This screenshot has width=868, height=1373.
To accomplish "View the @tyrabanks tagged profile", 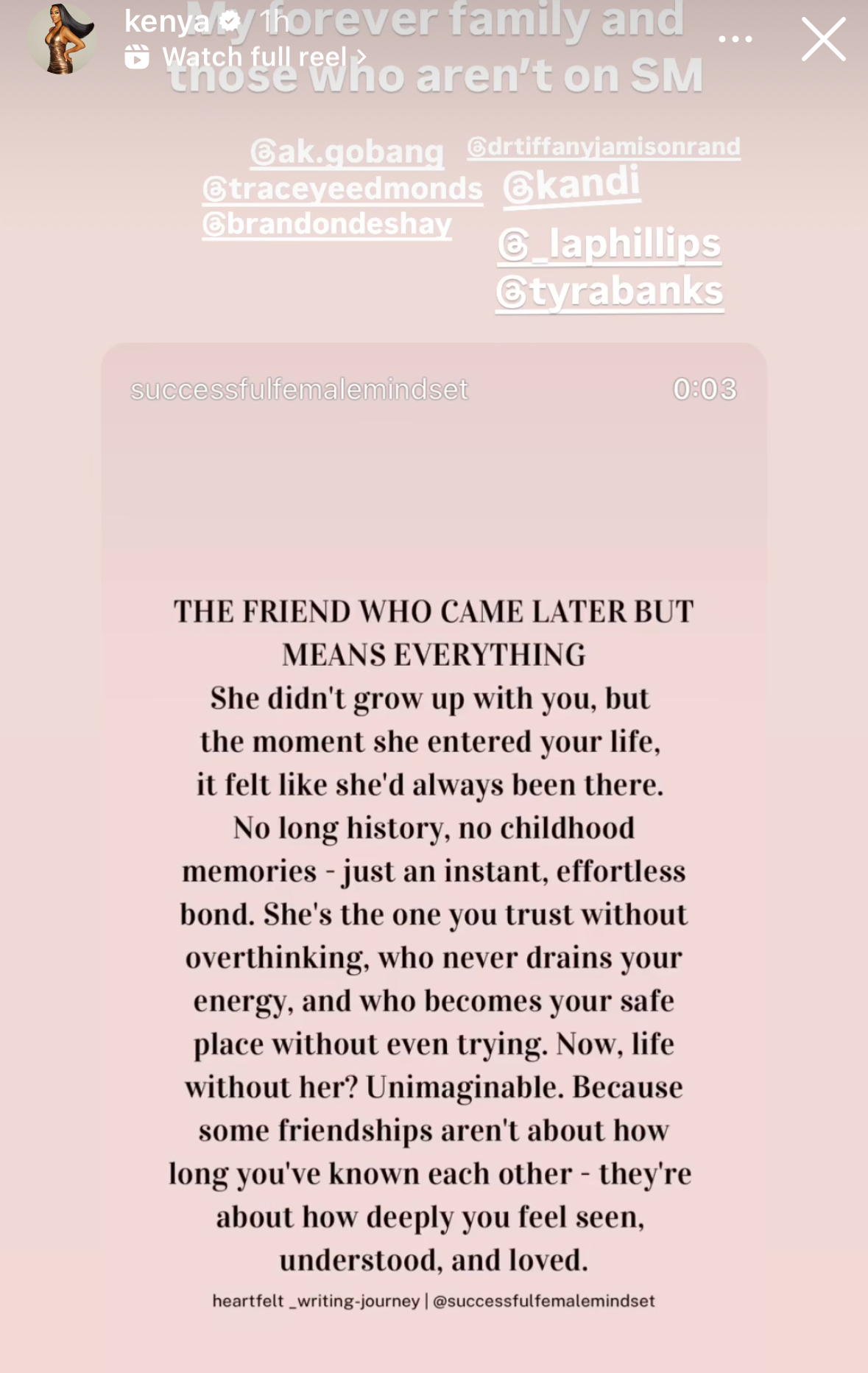I will 609,291.
